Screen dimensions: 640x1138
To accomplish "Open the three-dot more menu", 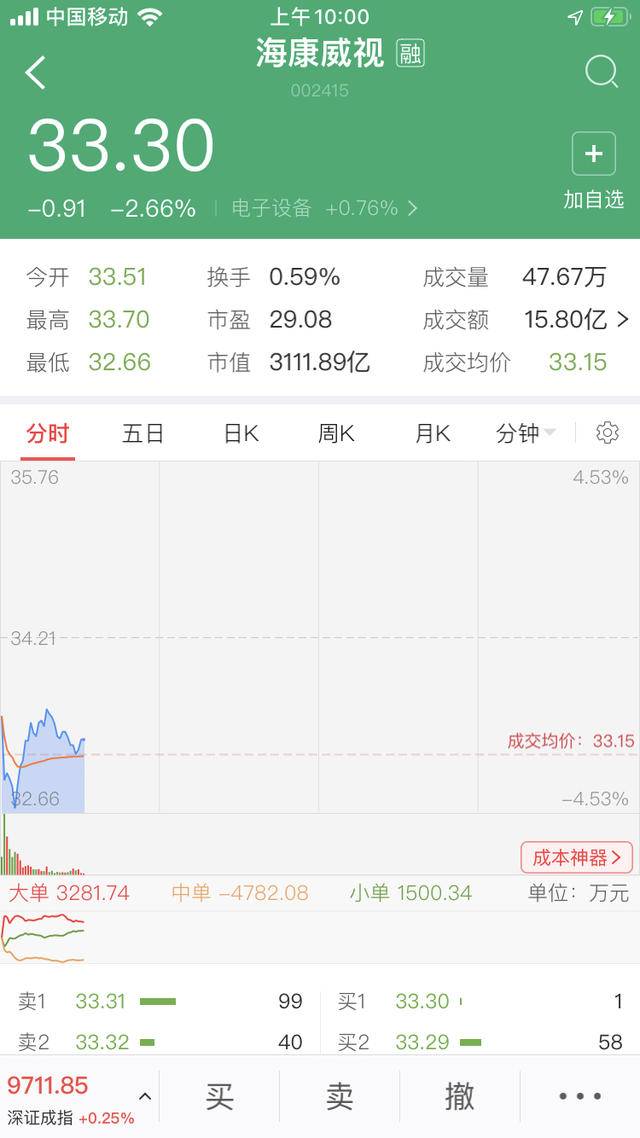I will [580, 1096].
